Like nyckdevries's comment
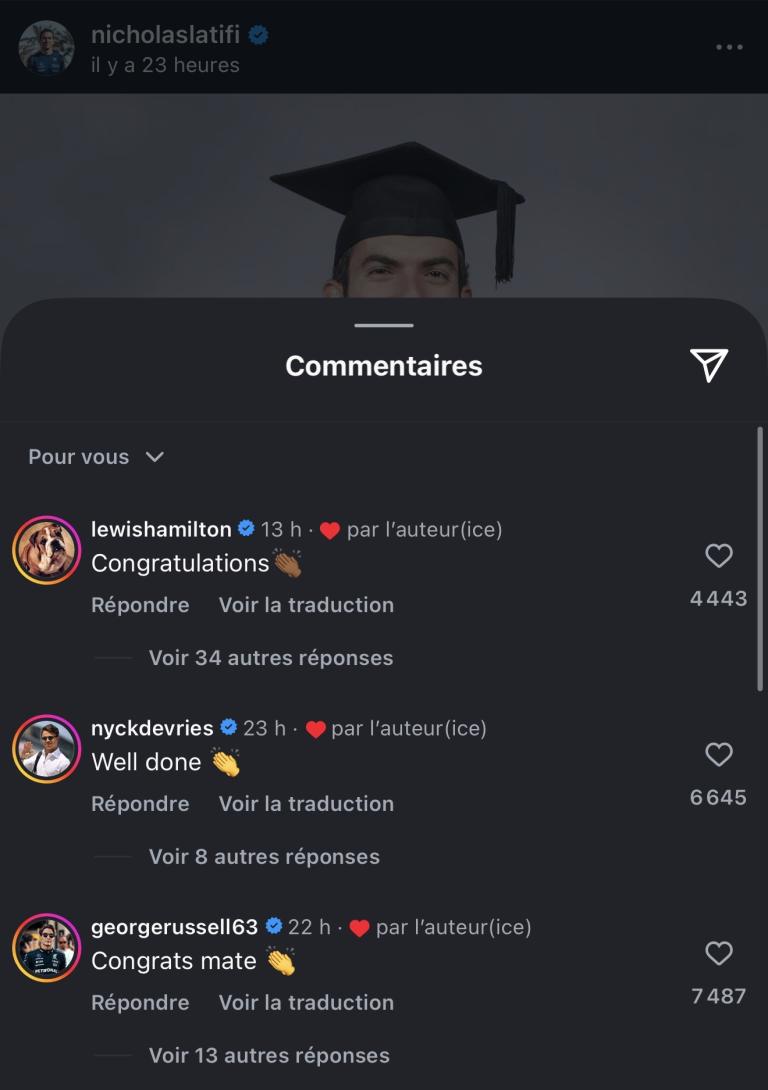 coord(718,755)
